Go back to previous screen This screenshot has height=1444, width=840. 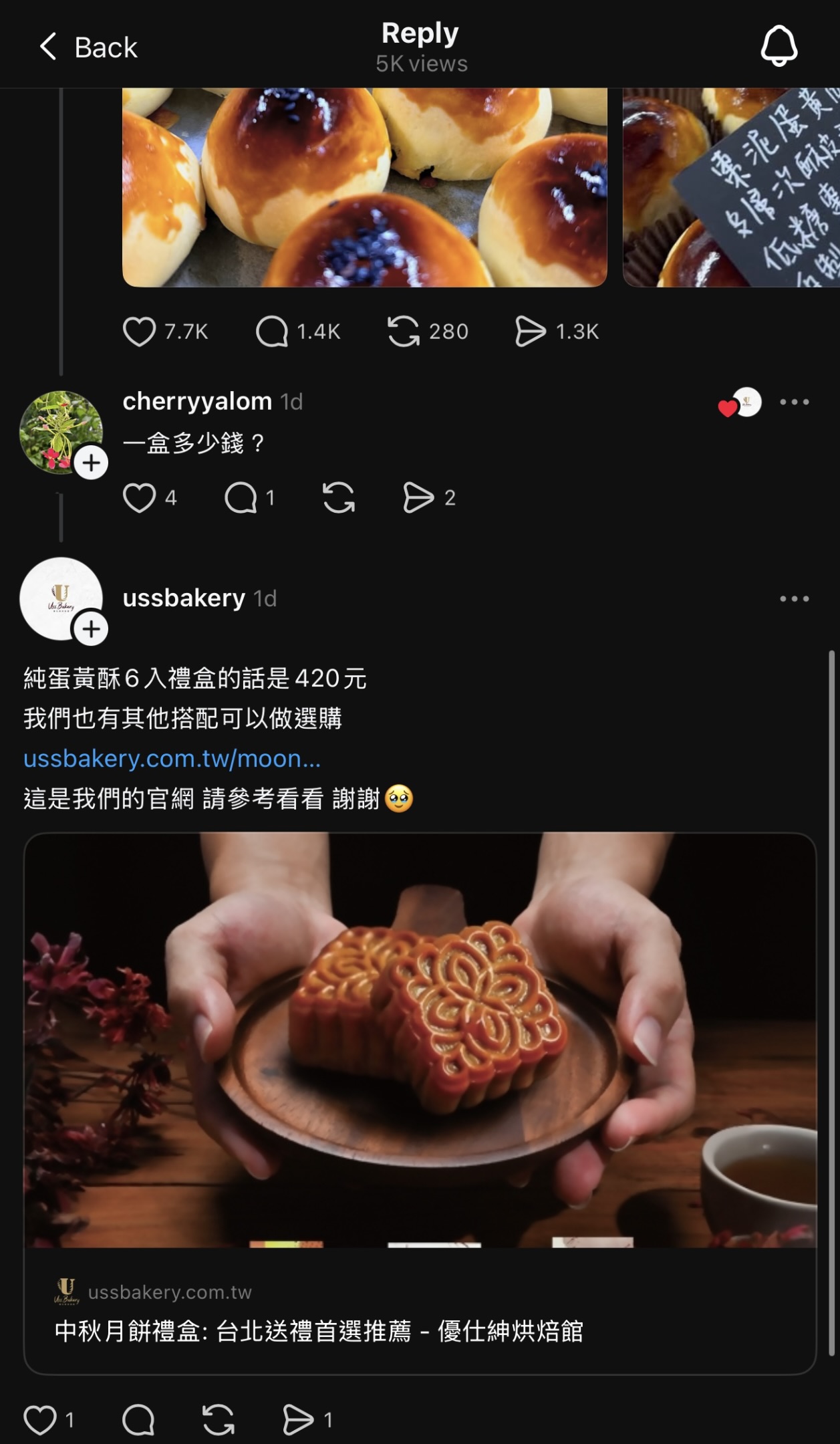tap(87, 47)
